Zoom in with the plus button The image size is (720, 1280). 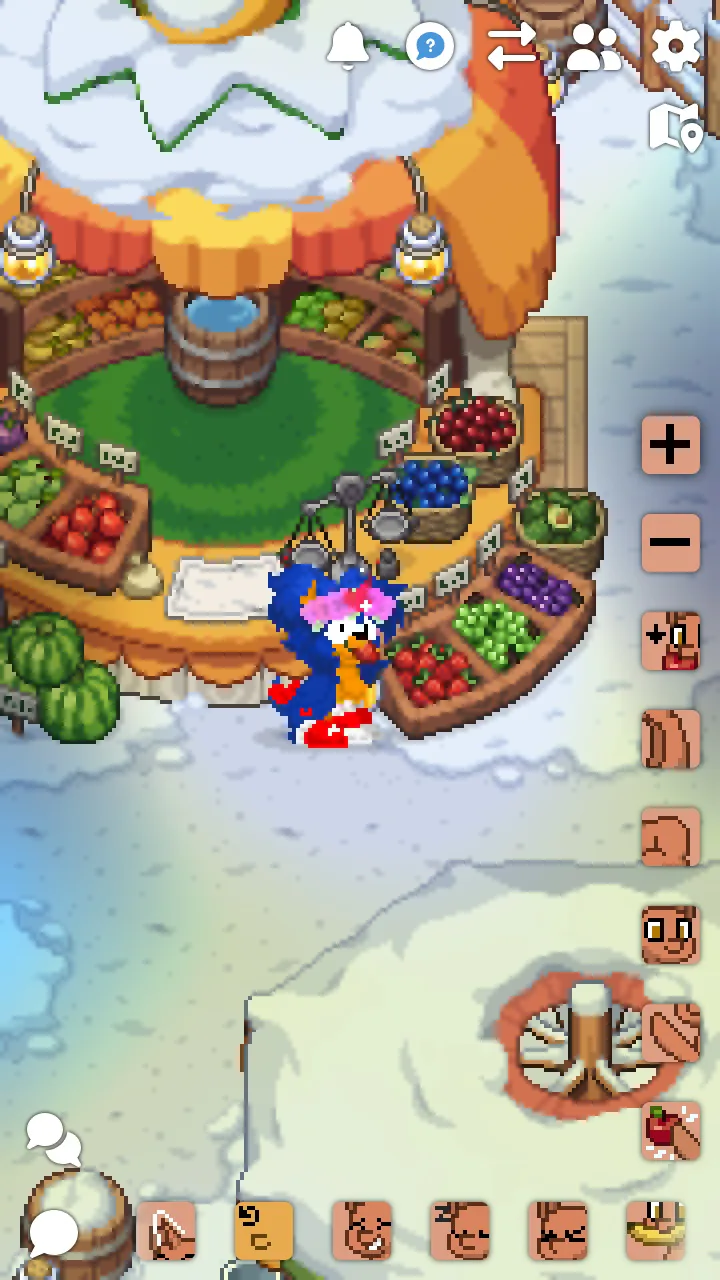tap(670, 445)
